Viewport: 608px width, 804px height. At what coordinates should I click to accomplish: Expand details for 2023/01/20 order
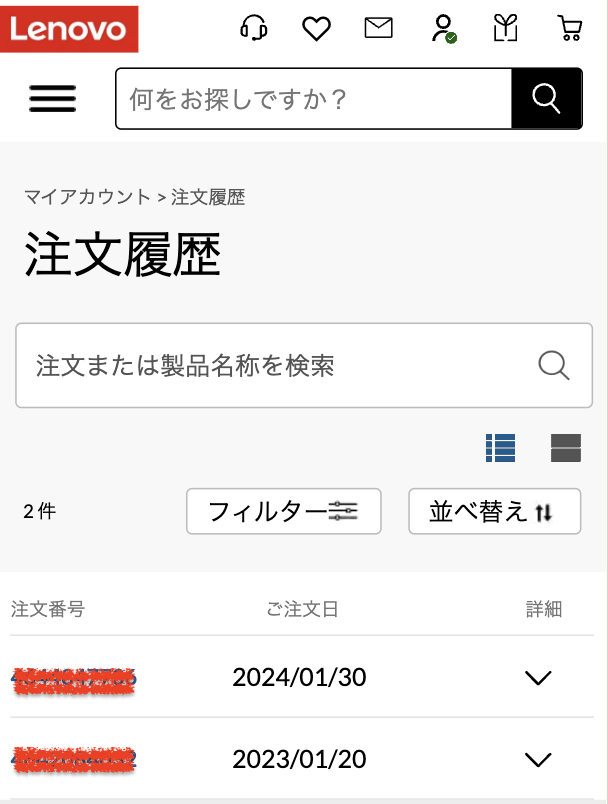point(538,760)
